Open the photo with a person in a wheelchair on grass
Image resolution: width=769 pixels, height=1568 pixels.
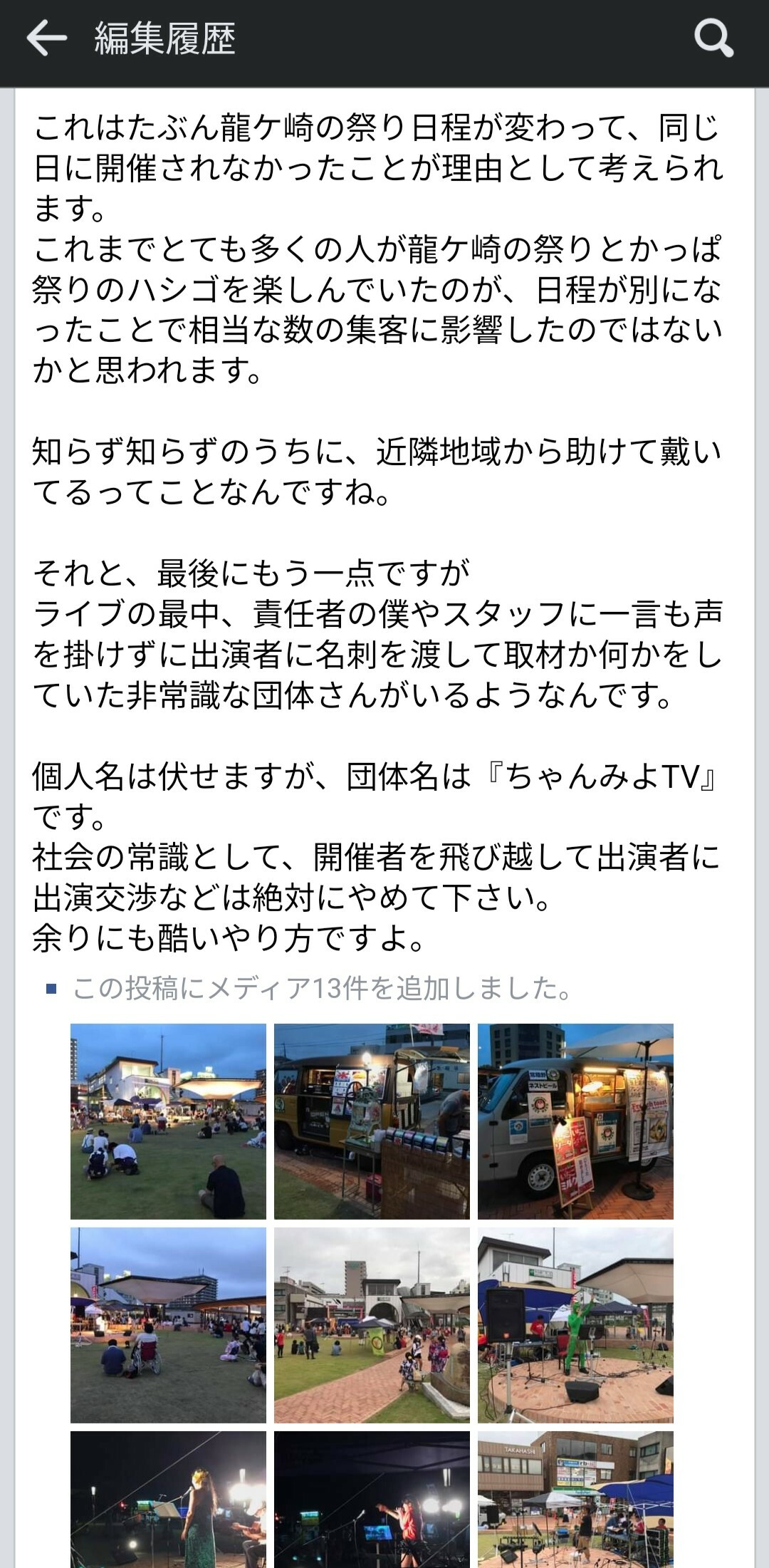pos(168,1325)
